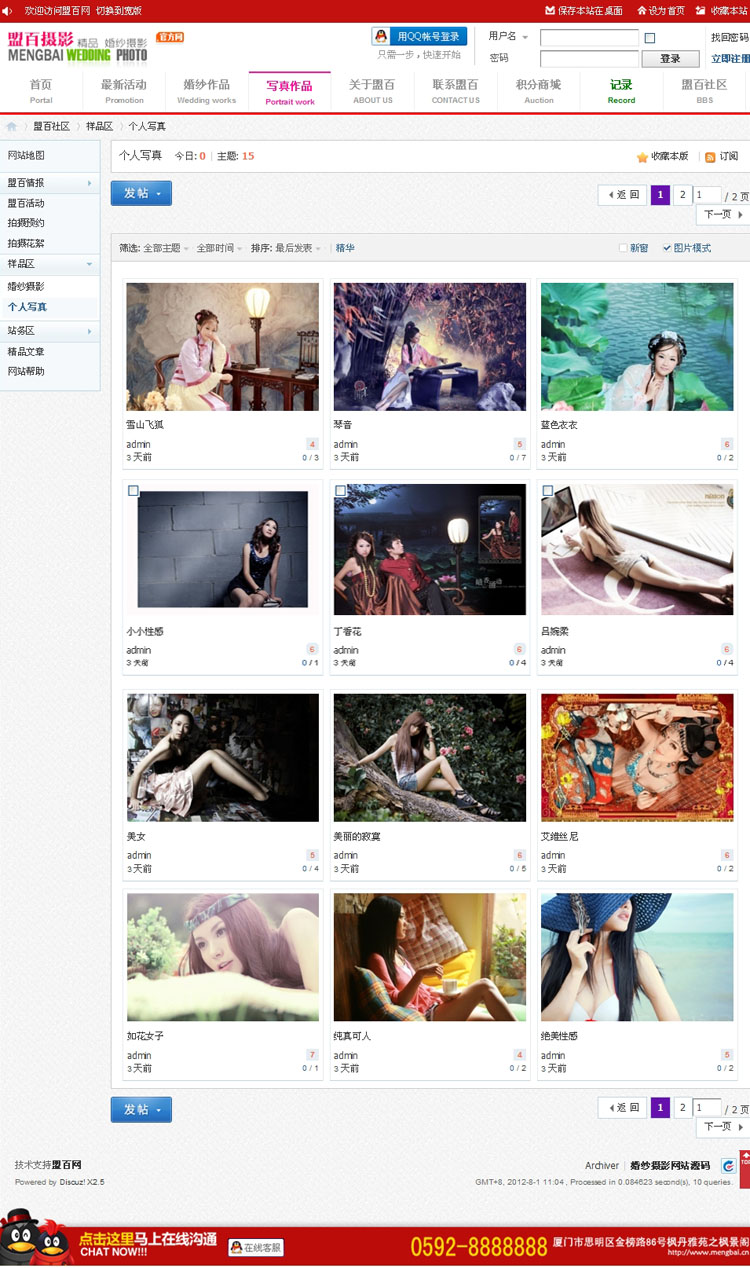Image resolution: width=750 pixels, height=1268 pixels.
Task: Bookmark this board via 收藏本版
Action: pyautogui.click(x=663, y=157)
